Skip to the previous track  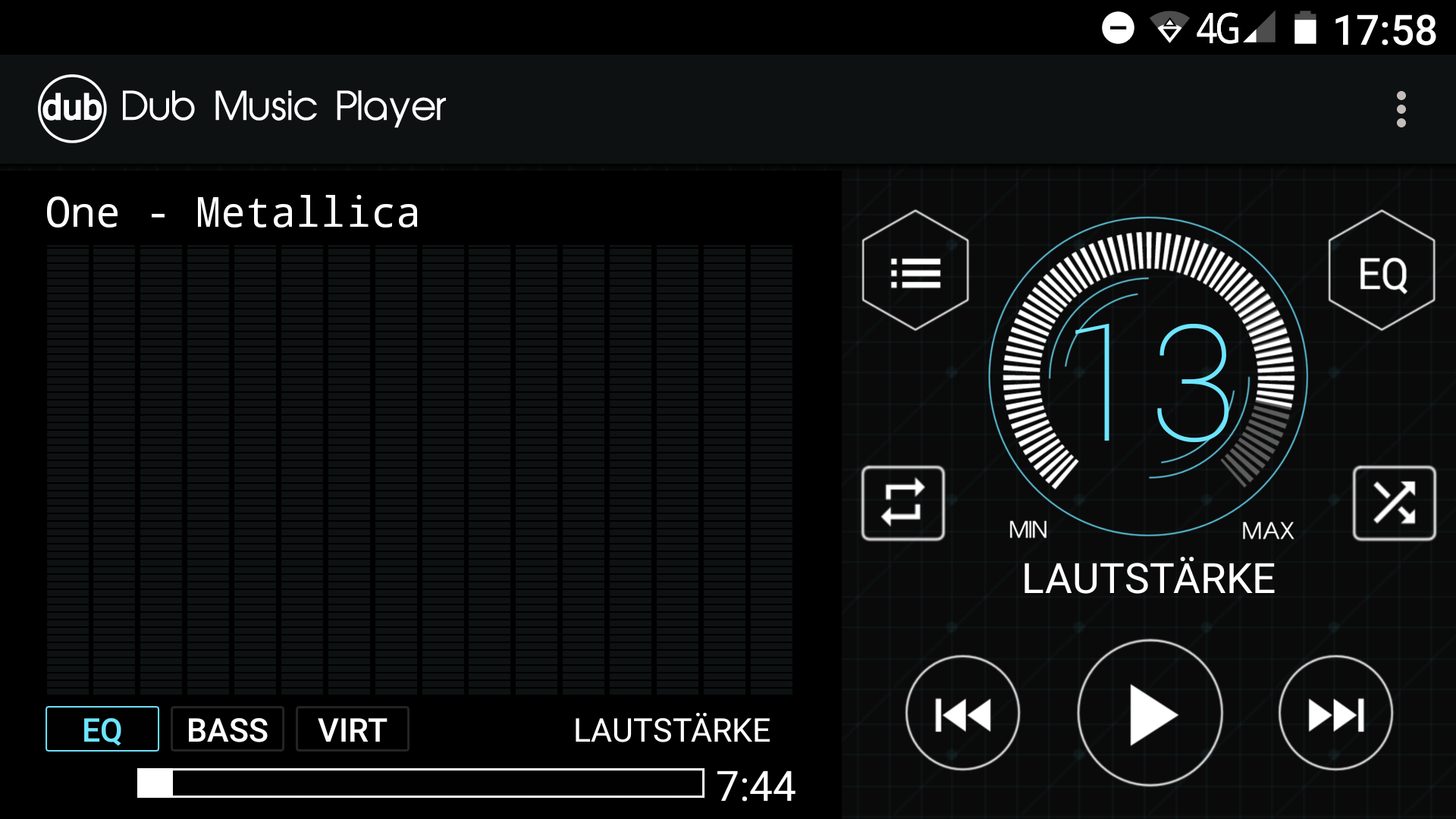(x=962, y=714)
